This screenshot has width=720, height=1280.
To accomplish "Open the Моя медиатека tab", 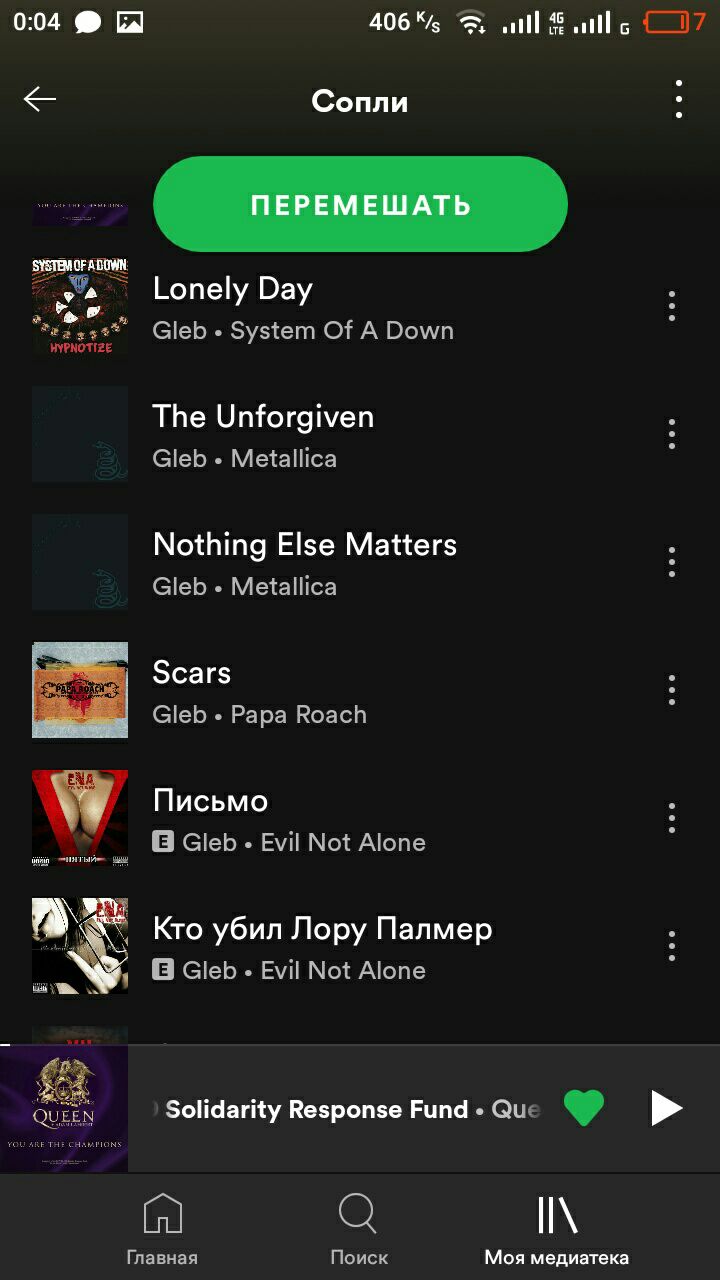I will pyautogui.click(x=557, y=1229).
